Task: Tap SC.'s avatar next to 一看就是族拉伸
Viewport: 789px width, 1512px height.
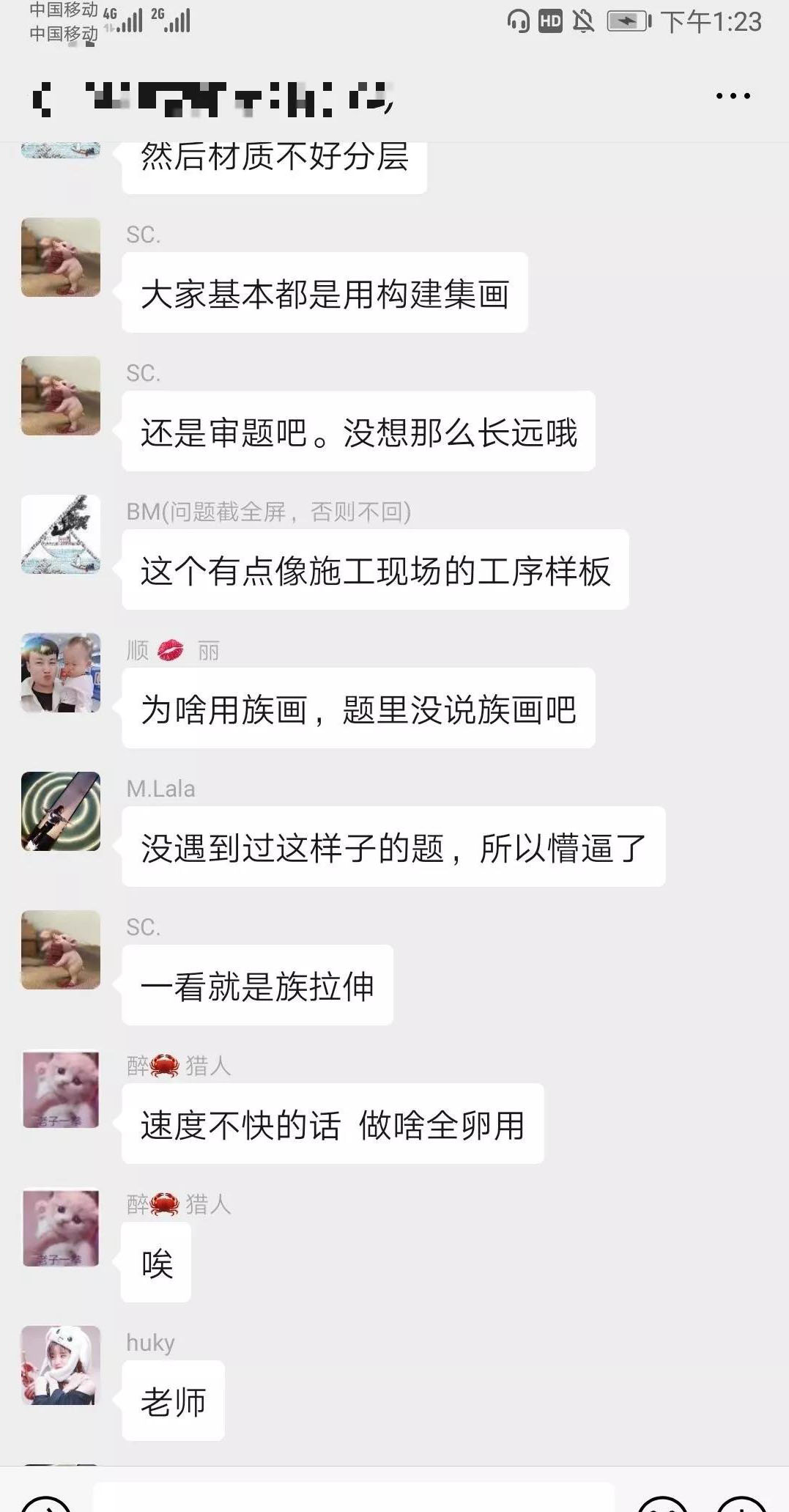Action: [61, 949]
